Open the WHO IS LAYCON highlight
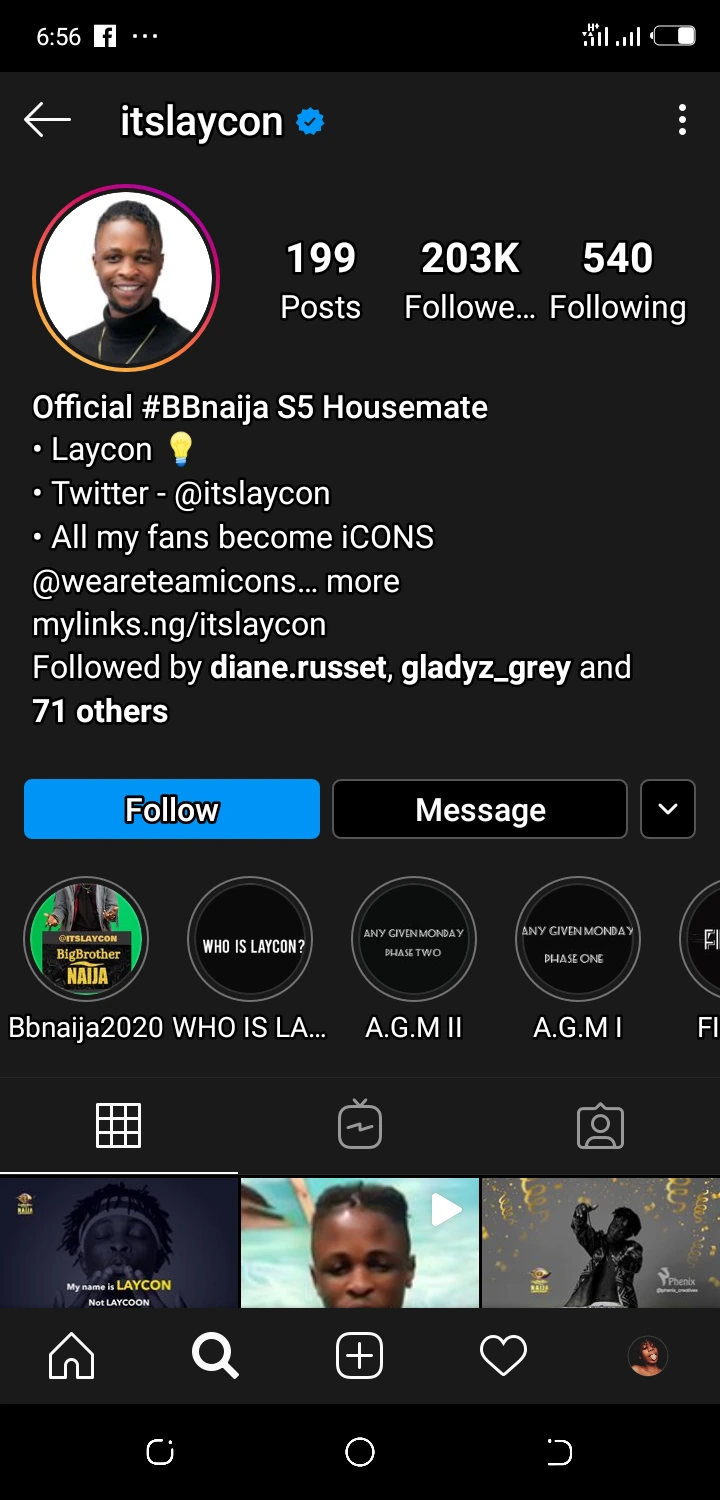Image resolution: width=720 pixels, height=1500 pixels. click(250, 940)
